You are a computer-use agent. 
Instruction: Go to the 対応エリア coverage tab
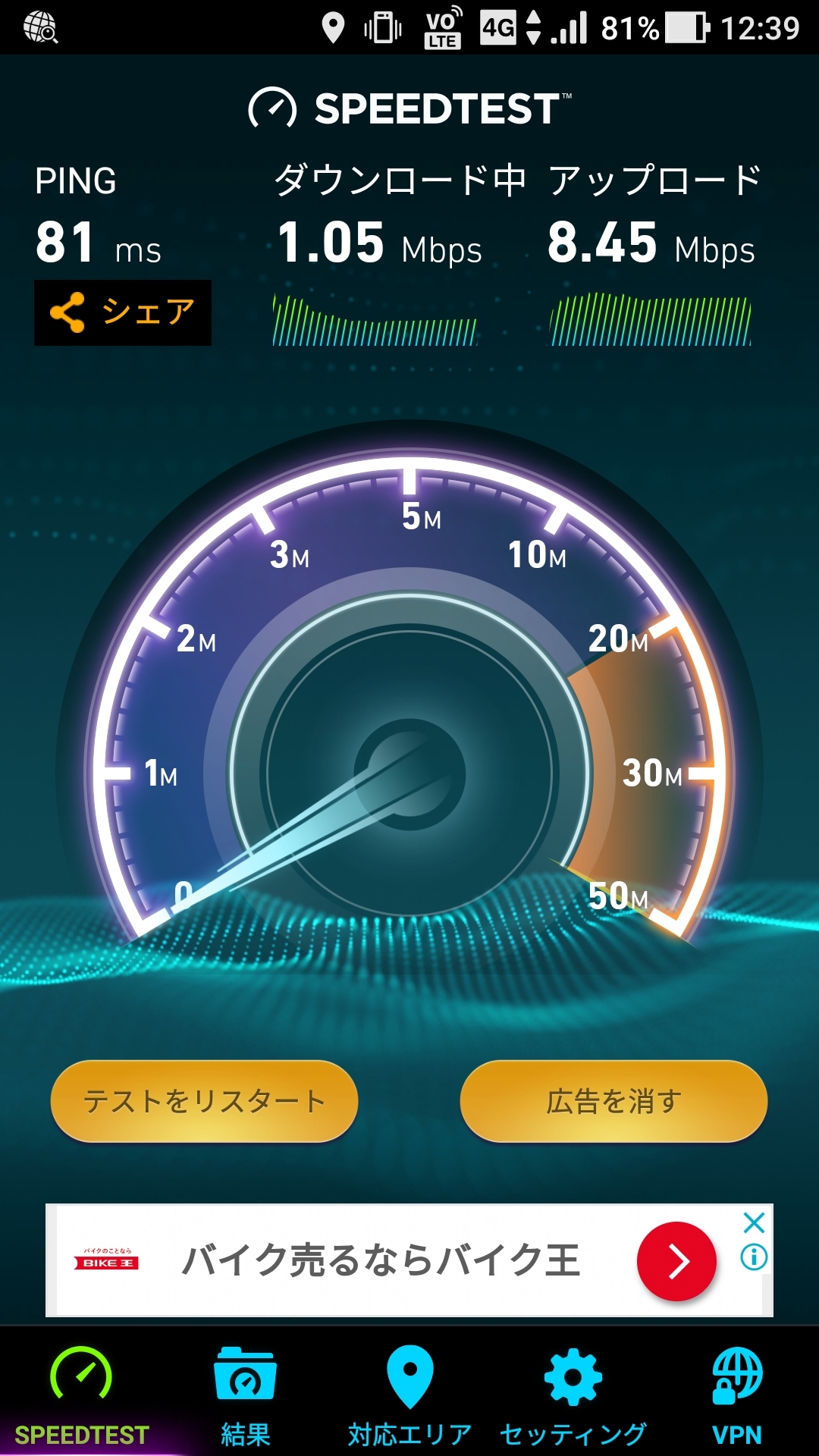[409, 1395]
